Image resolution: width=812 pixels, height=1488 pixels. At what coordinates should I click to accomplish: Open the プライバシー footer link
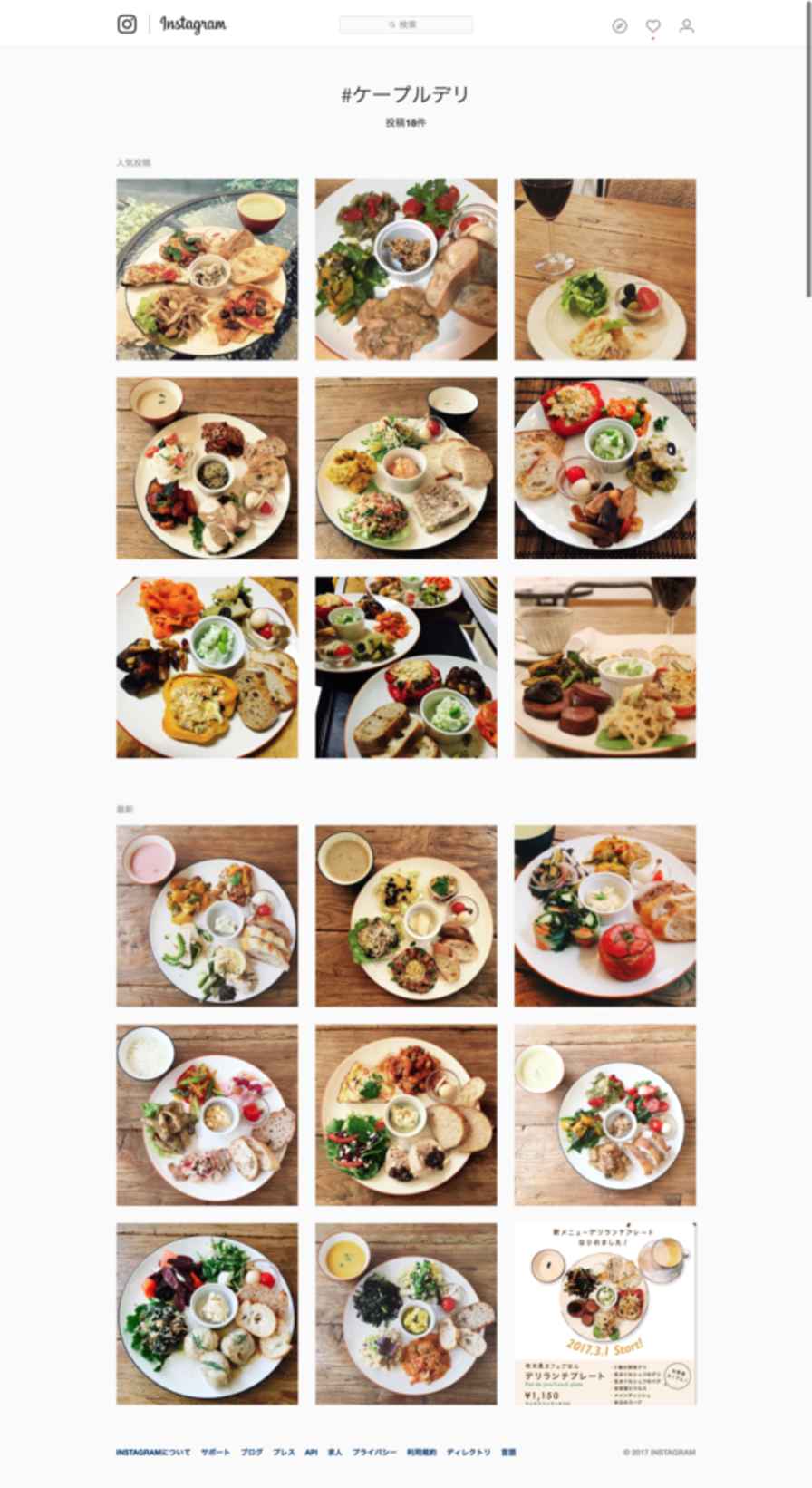coord(374,1453)
